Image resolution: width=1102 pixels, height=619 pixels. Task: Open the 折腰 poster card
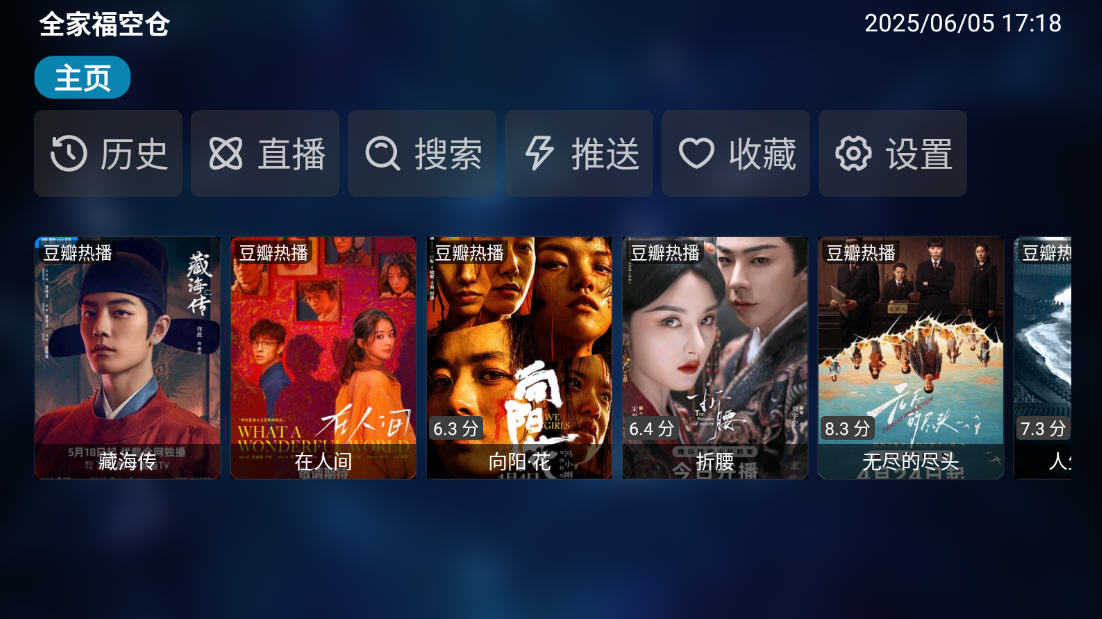[x=715, y=358]
